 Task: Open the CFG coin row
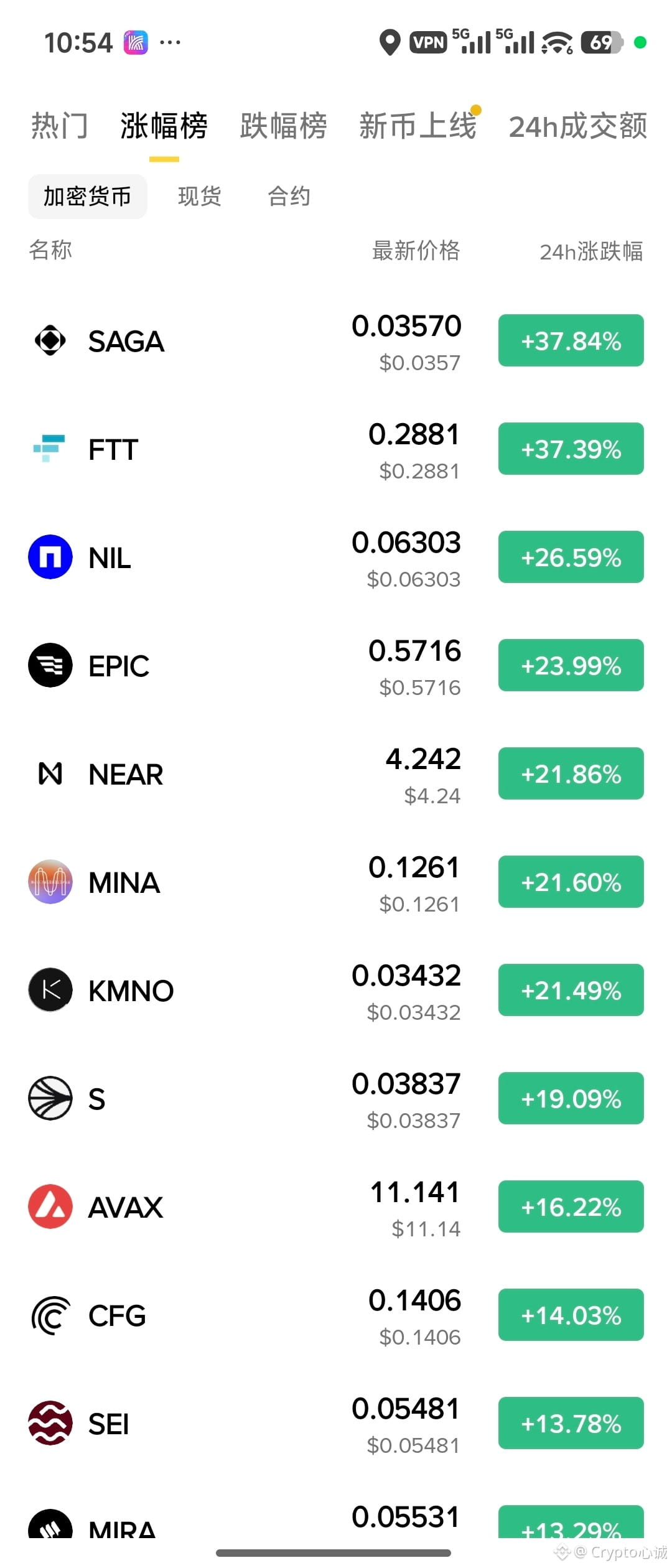tap(336, 1315)
